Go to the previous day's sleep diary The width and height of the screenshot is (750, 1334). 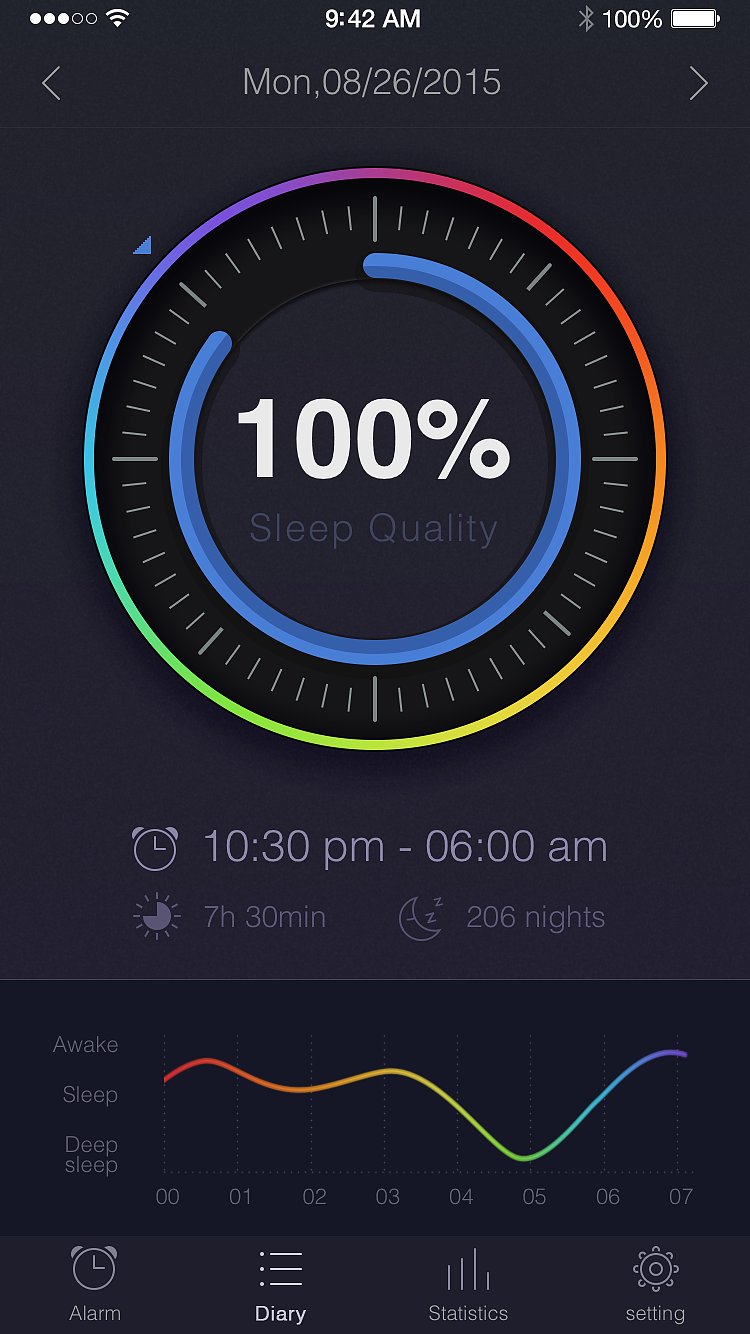51,83
